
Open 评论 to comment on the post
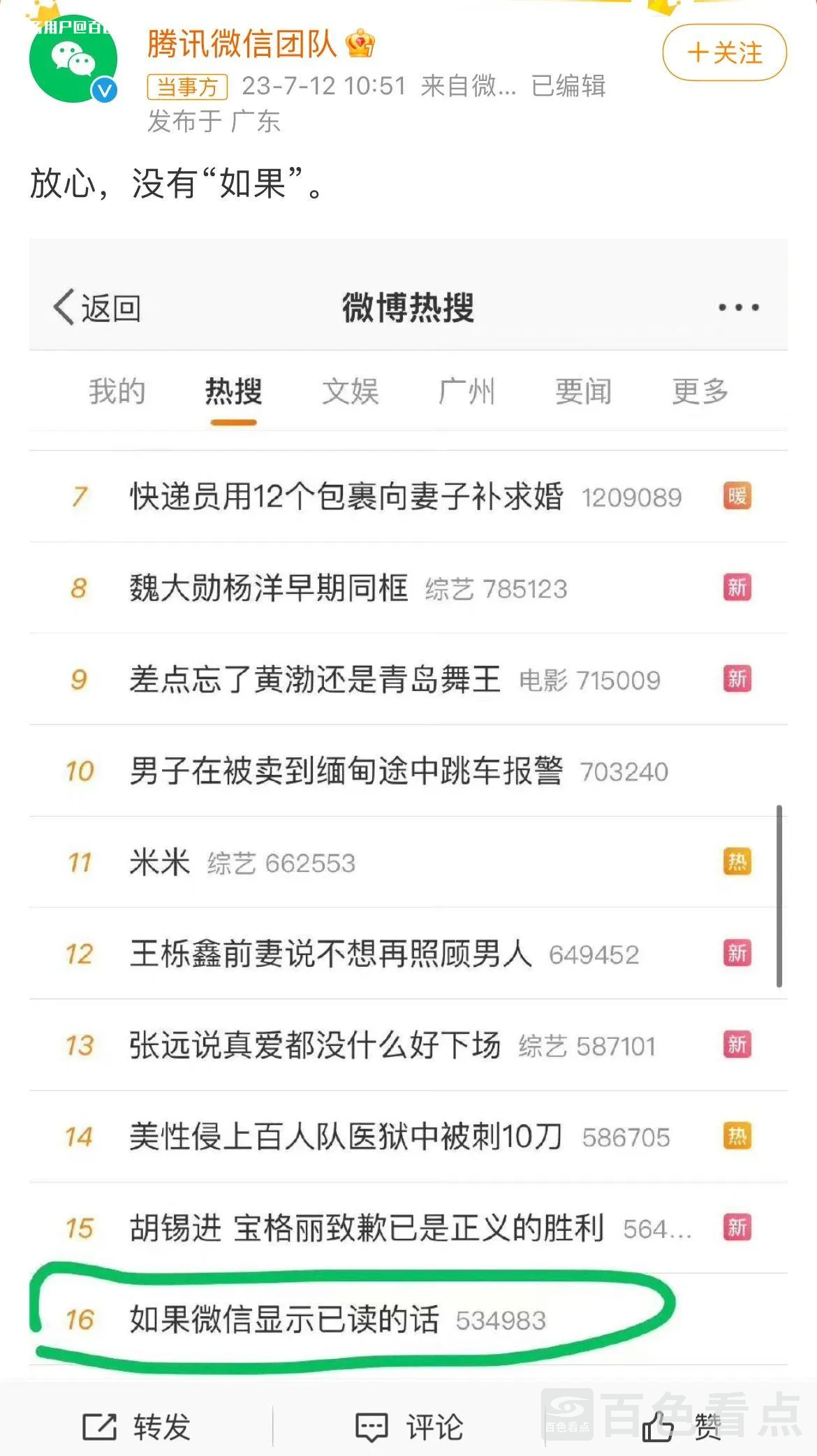point(409,1426)
